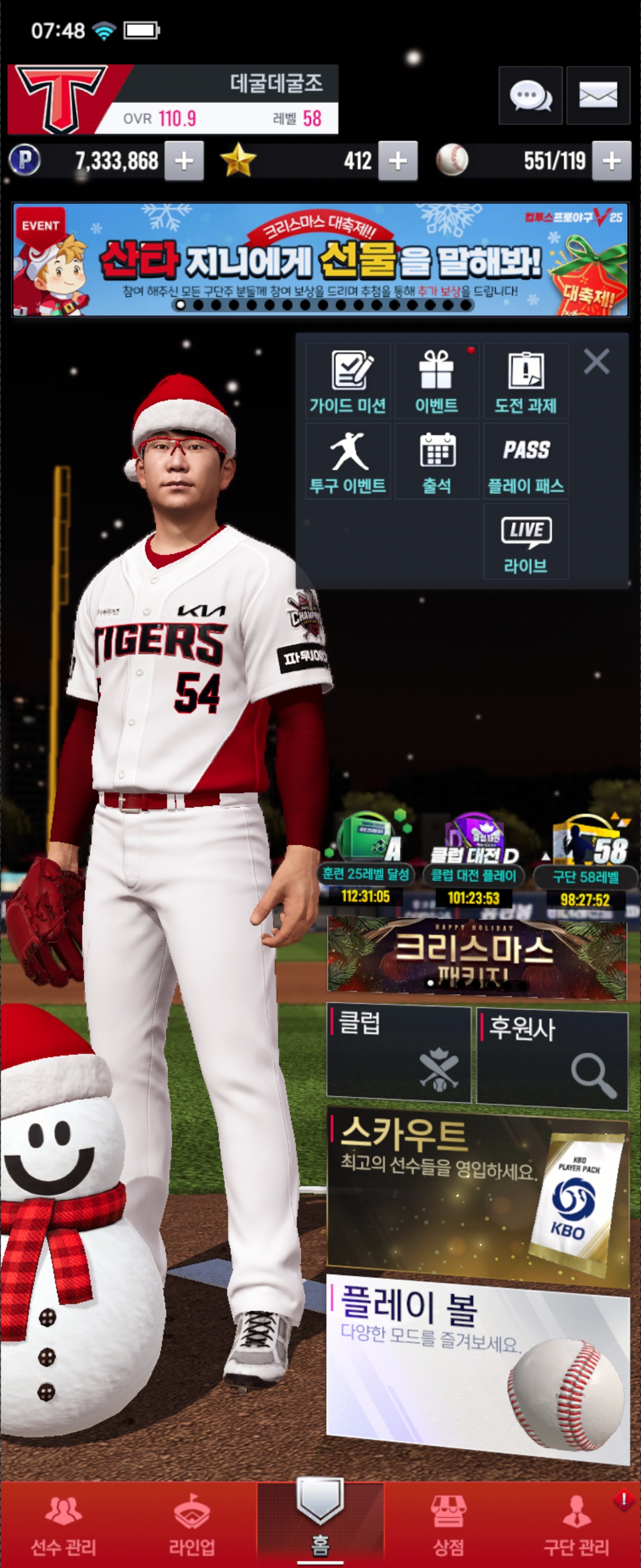Add more baseballs with plus button
Image resolution: width=641 pixels, height=1568 pixels.
[611, 162]
